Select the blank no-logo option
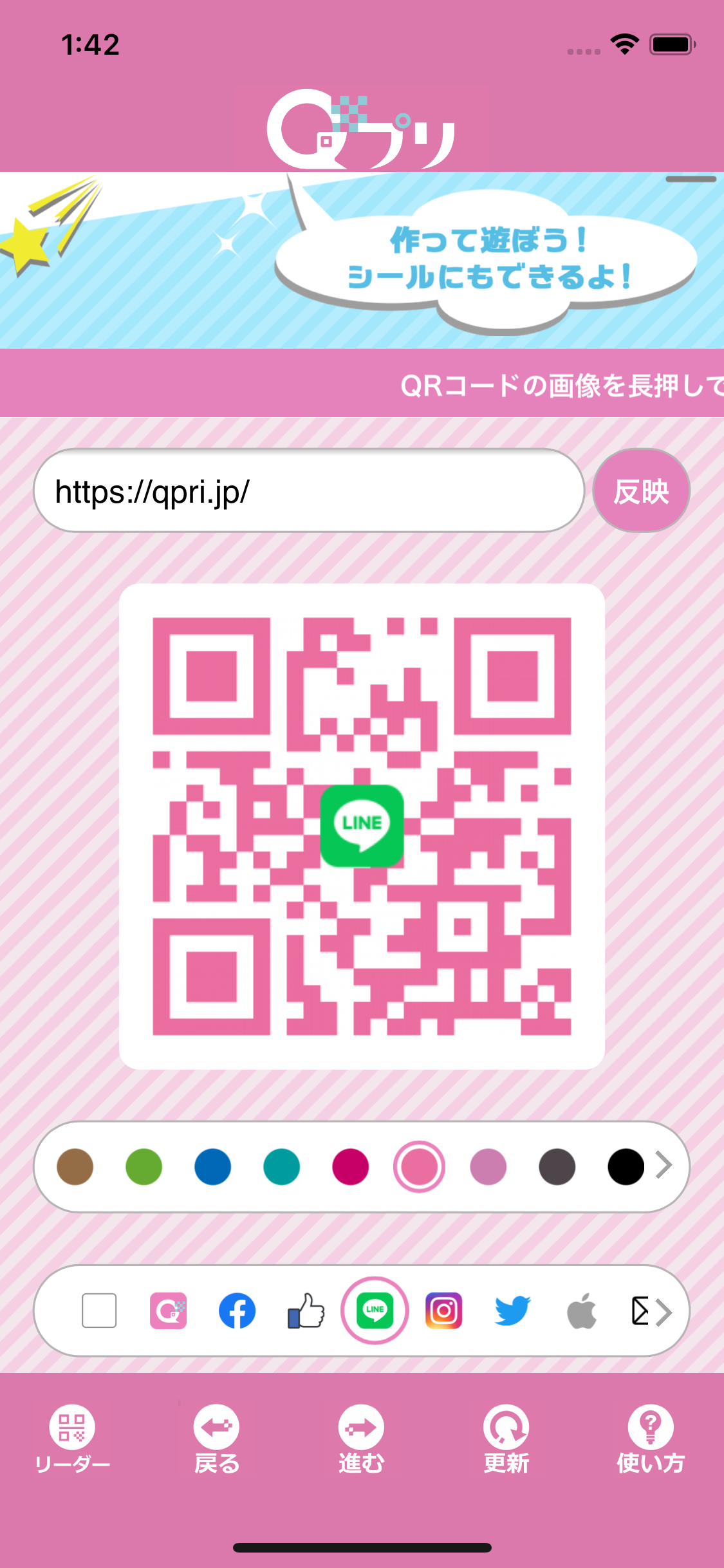 pyautogui.click(x=99, y=1311)
